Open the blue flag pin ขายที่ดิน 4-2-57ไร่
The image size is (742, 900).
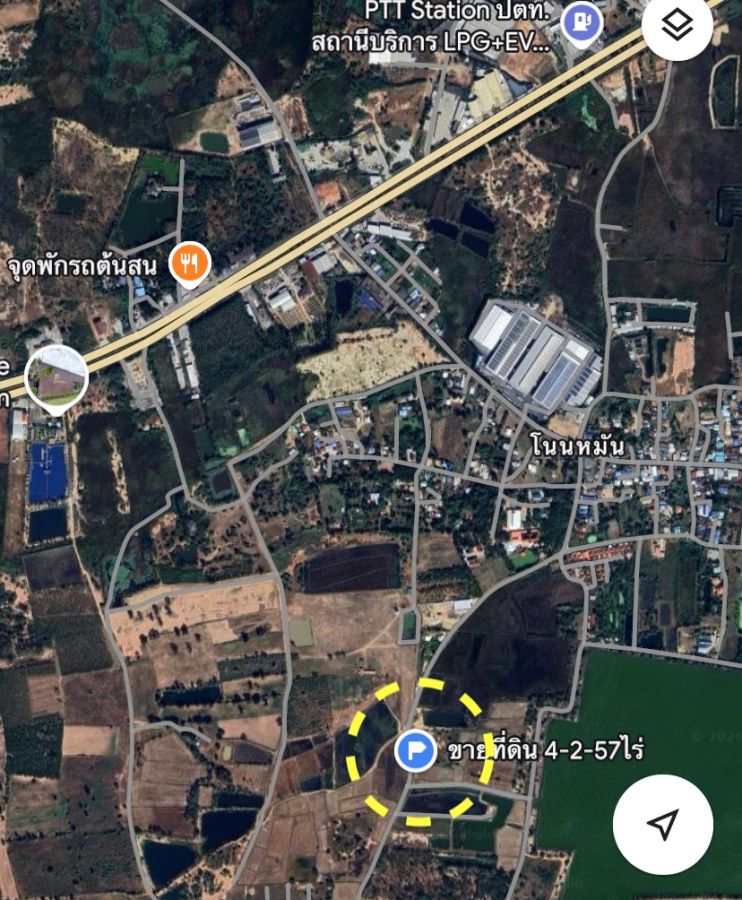click(414, 750)
